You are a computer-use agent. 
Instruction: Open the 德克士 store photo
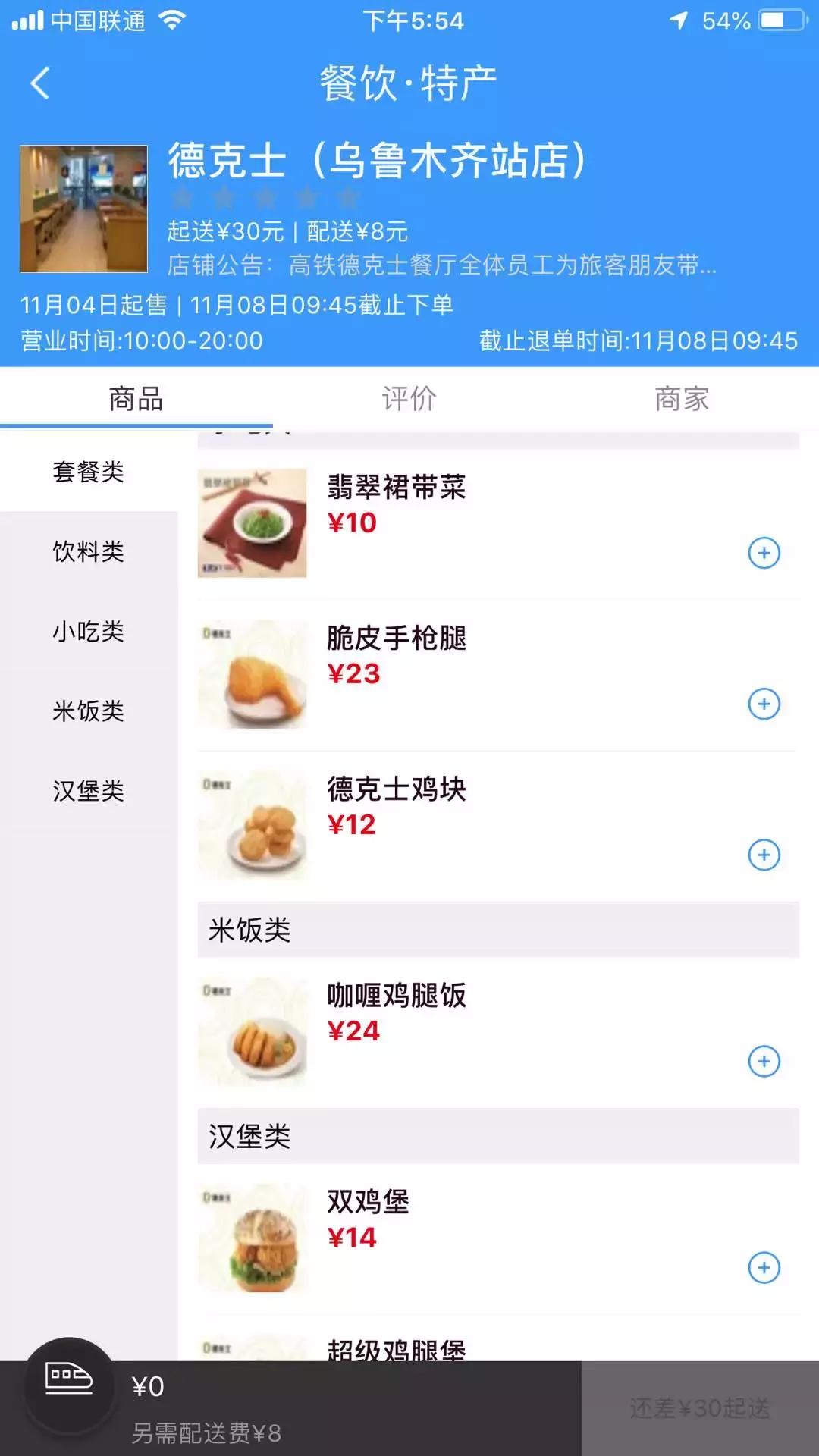83,209
